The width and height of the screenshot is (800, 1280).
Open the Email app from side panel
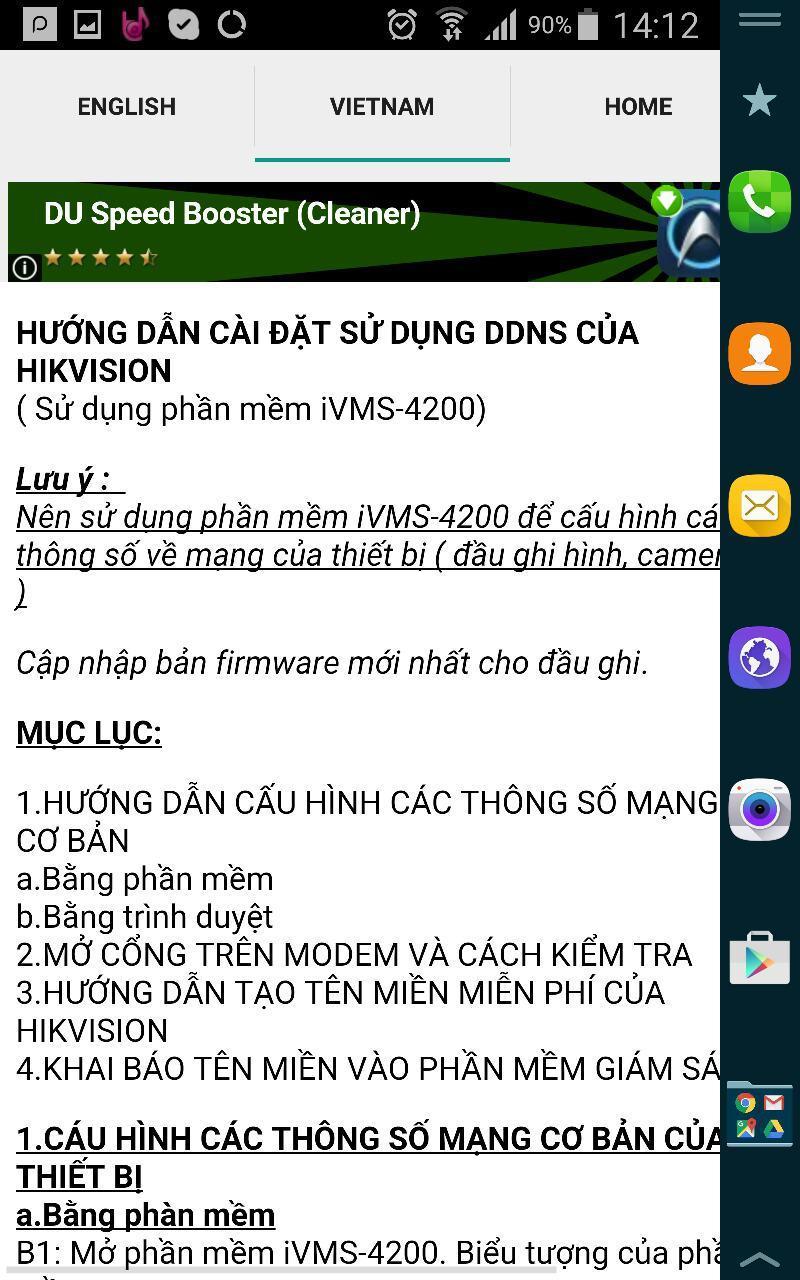[x=760, y=506]
